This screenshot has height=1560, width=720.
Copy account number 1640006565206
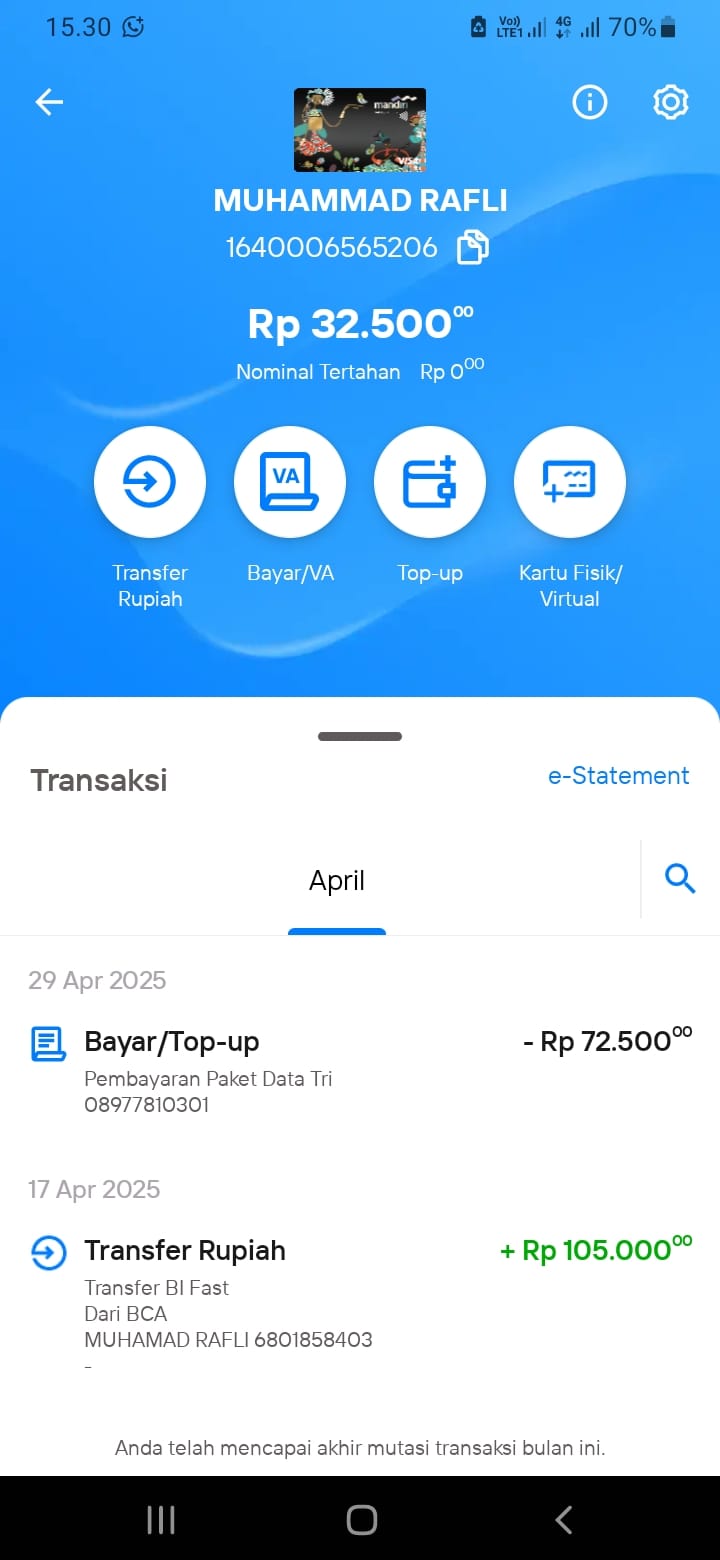pos(473,248)
